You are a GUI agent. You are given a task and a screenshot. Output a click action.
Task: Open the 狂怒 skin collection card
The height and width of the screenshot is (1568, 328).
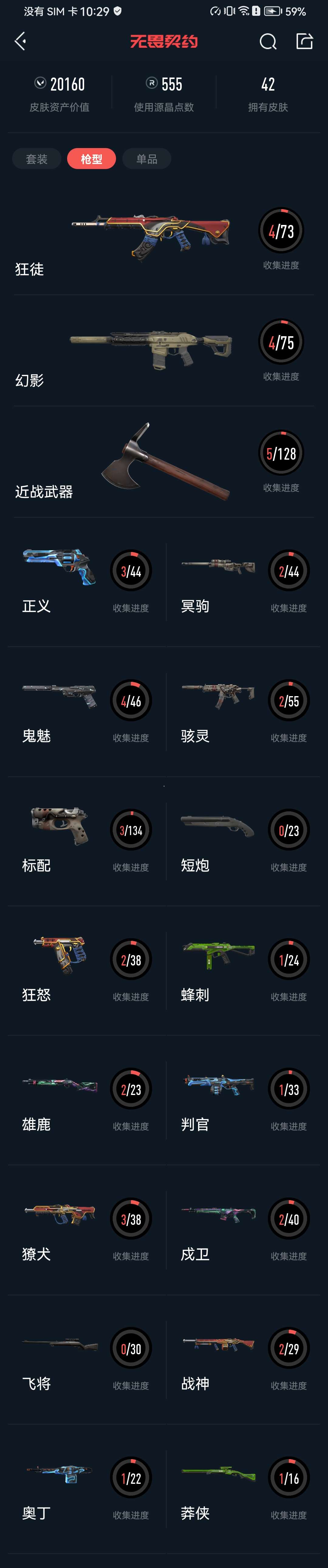click(85, 970)
